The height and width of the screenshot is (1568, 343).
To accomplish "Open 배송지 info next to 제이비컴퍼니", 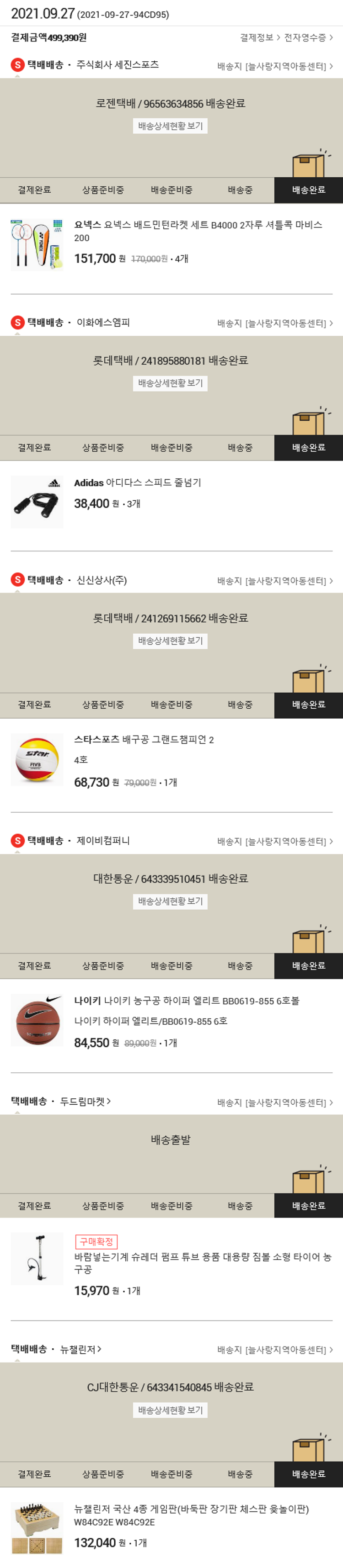I will point(275,841).
